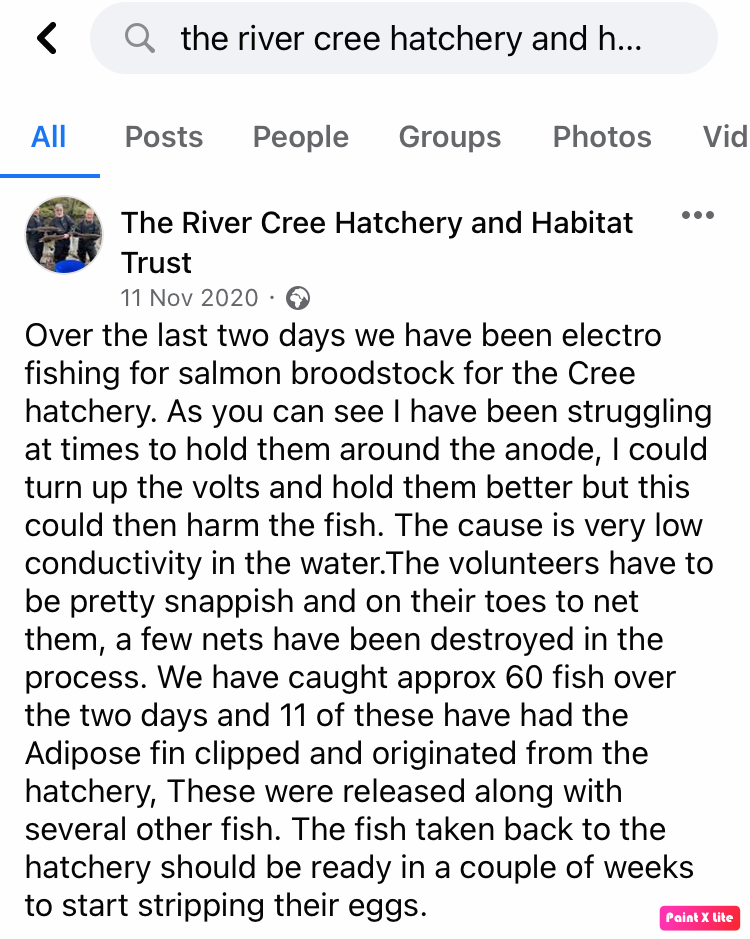Select the Groups tab
The height and width of the screenshot is (939, 750).
pyautogui.click(x=450, y=137)
